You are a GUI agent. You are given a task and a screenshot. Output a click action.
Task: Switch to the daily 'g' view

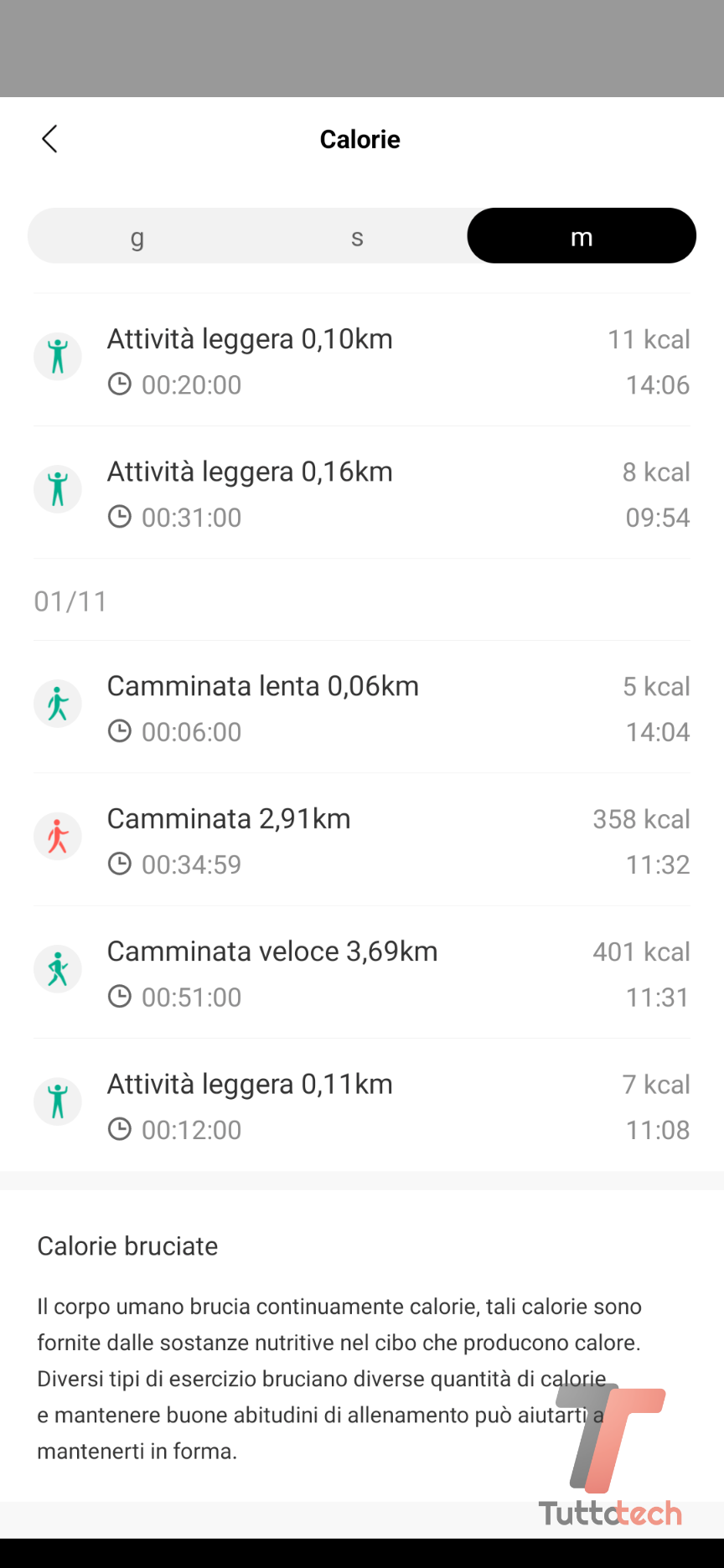pyautogui.click(x=137, y=237)
